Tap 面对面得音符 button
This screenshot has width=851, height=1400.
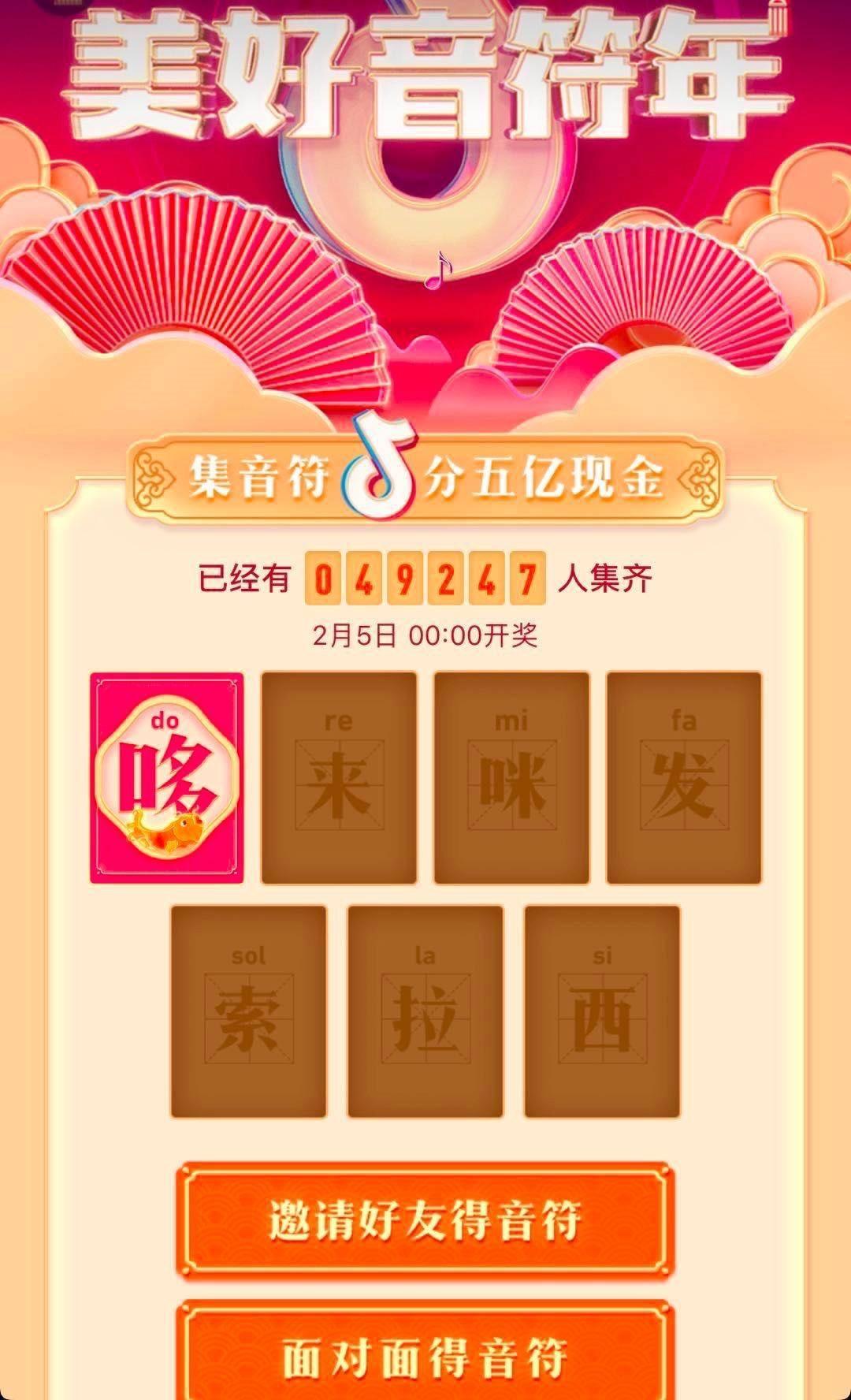click(x=425, y=1356)
